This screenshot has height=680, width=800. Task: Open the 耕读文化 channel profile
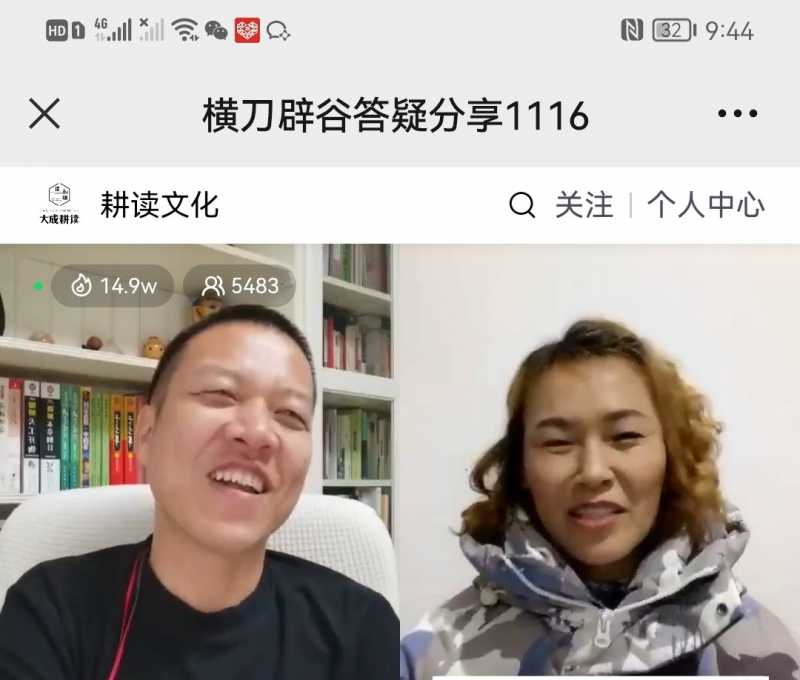[x=158, y=205]
